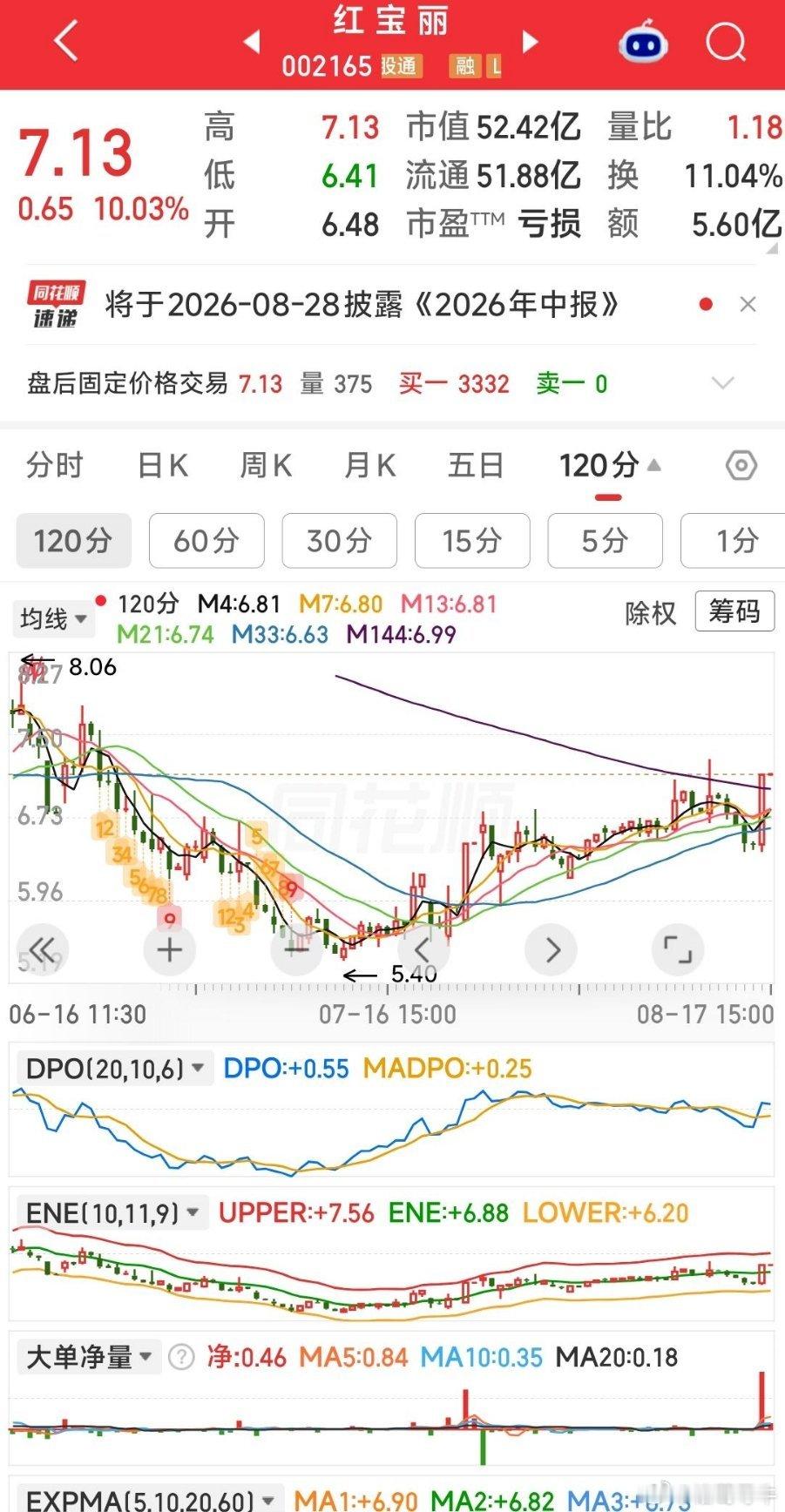Choose the 60分 interval

206,541
